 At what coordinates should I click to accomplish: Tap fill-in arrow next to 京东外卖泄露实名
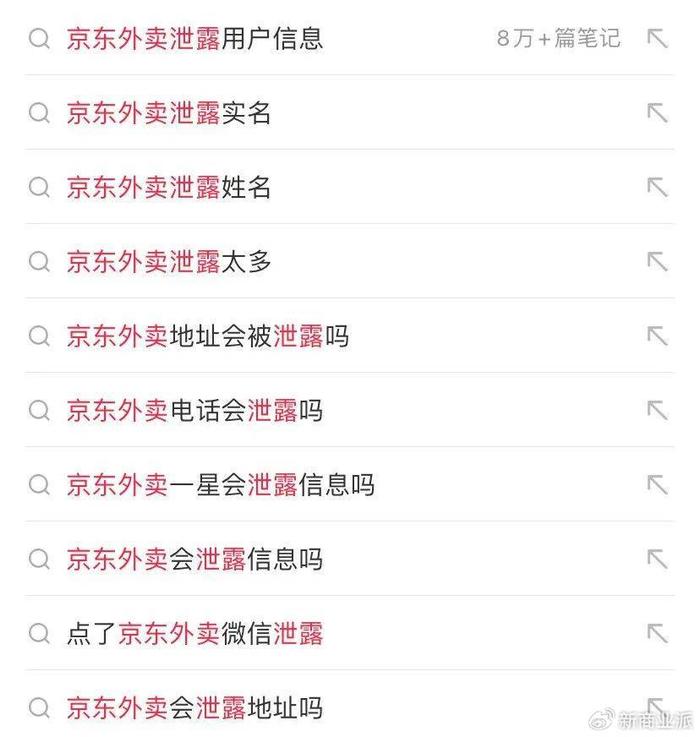tap(657, 113)
